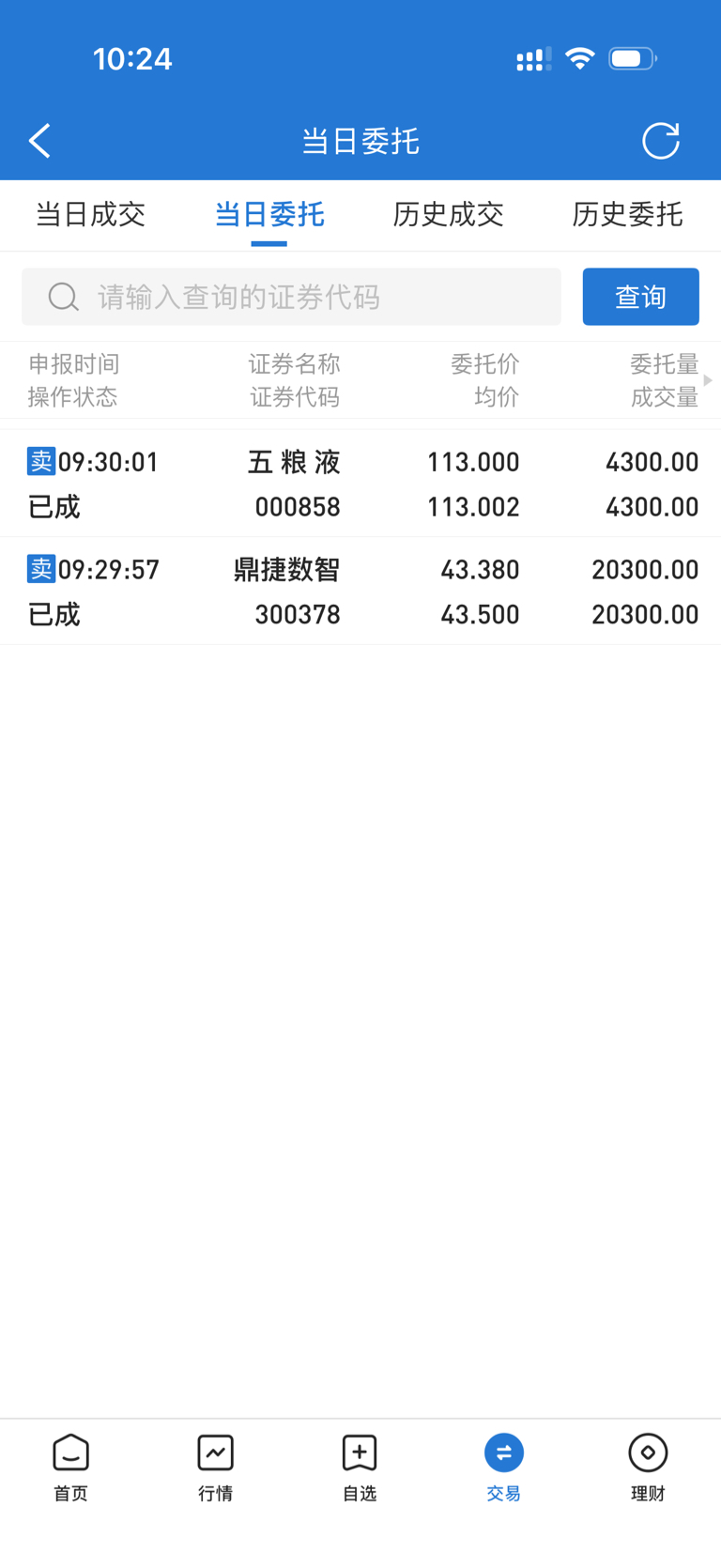Image resolution: width=721 pixels, height=1568 pixels.
Task: Open the 行情 tab
Action: [x=215, y=1468]
